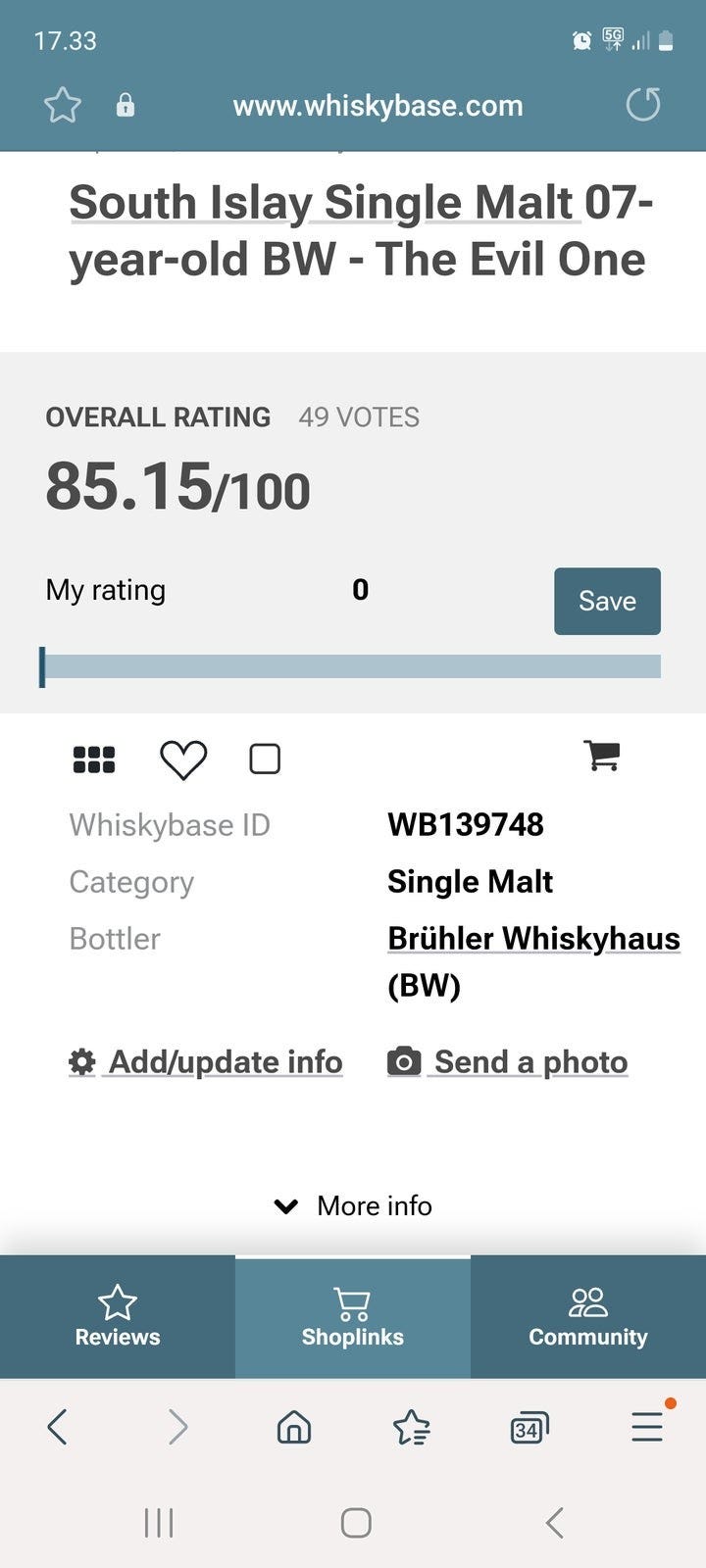Tap the www.whiskybase.com address bar
This screenshot has height=1568, width=706.
pos(378,106)
